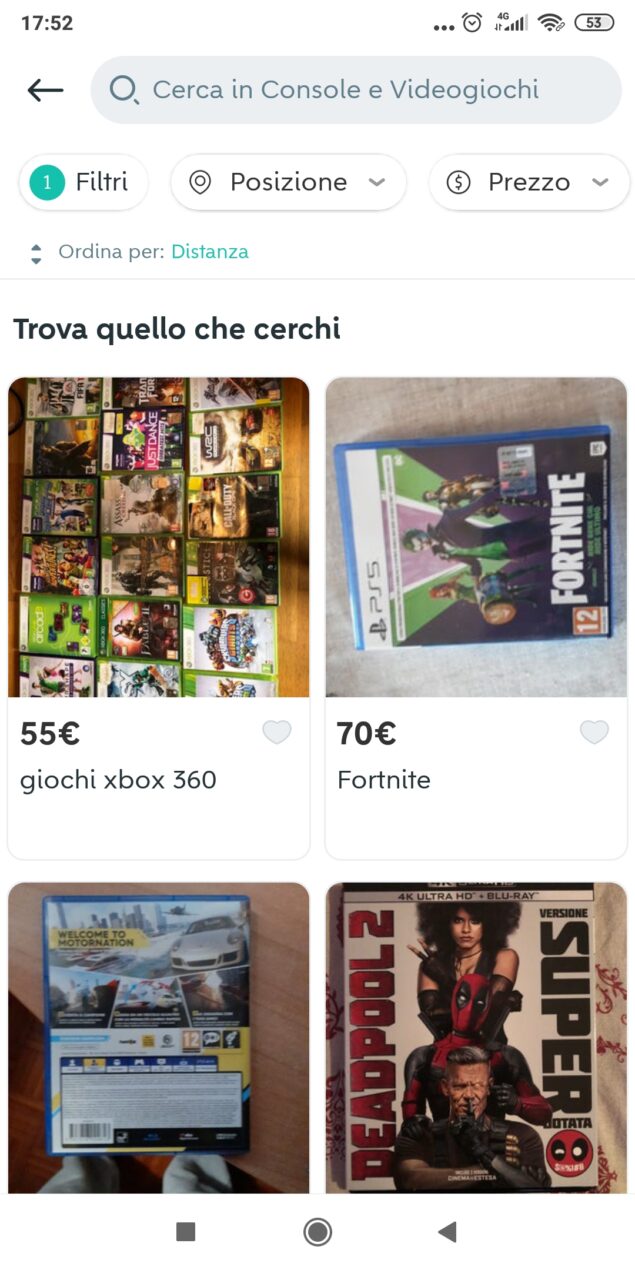Go back with the arrow icon
This screenshot has height=1270, width=635.
pyautogui.click(x=45, y=90)
